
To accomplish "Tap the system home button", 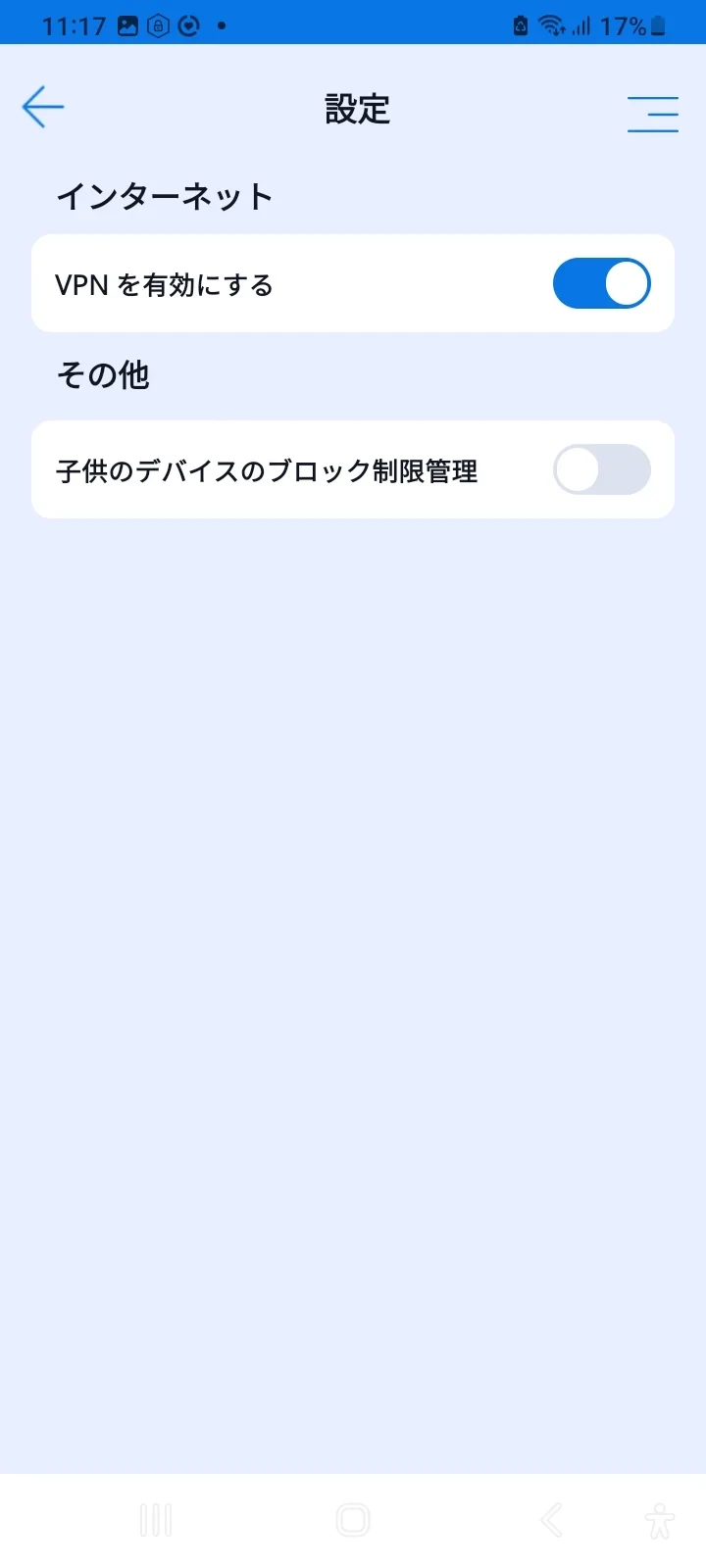I will click(x=353, y=1520).
